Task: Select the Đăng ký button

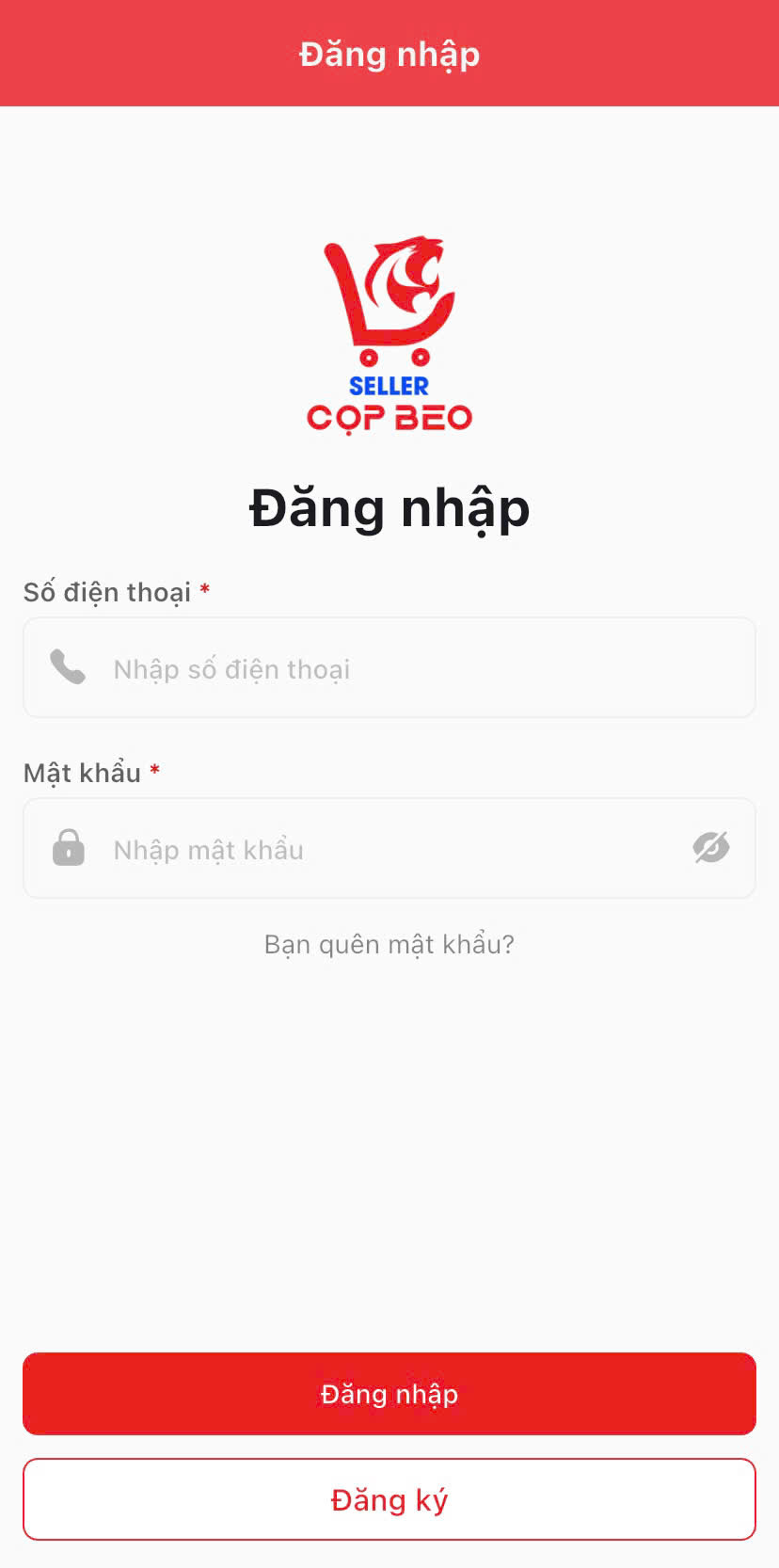Action: point(389,1499)
